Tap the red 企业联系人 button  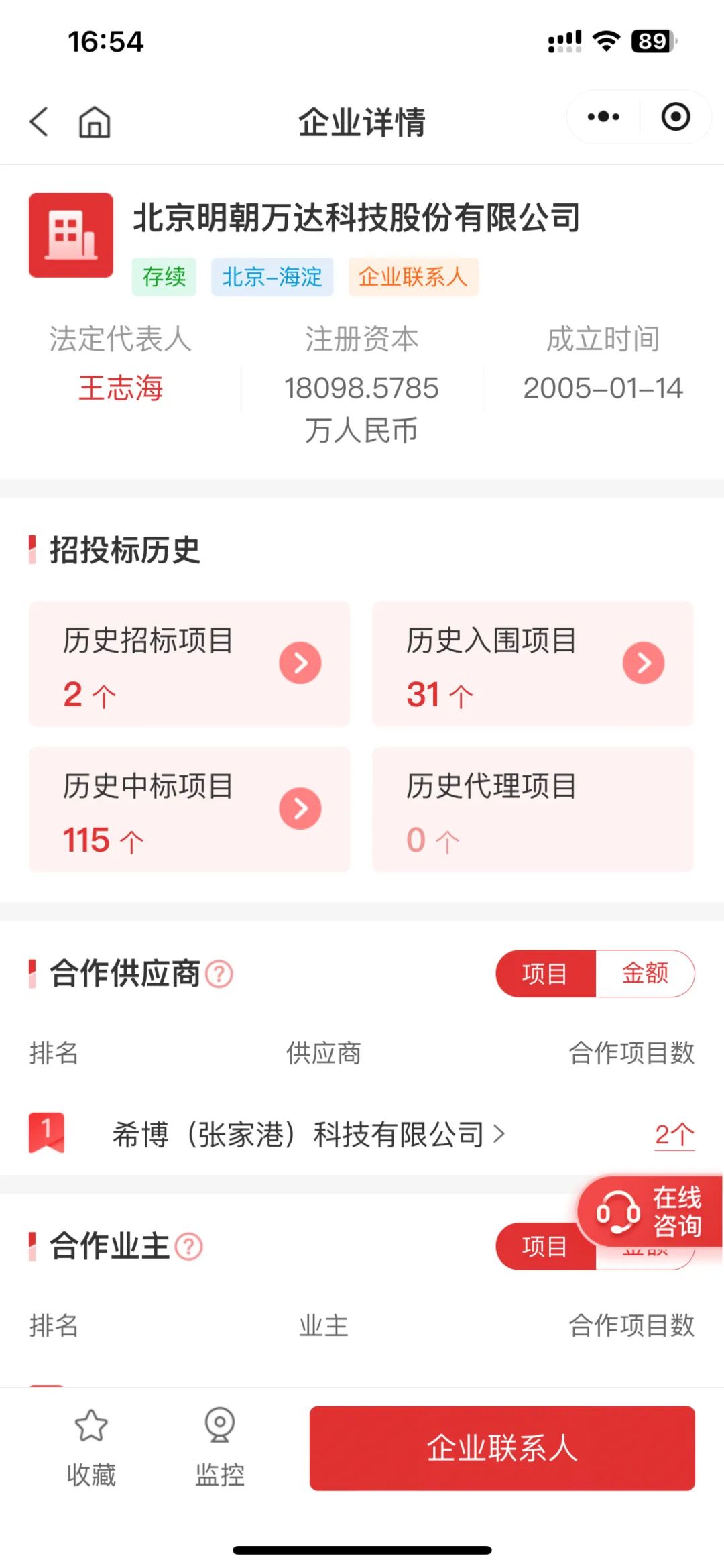(x=501, y=1448)
